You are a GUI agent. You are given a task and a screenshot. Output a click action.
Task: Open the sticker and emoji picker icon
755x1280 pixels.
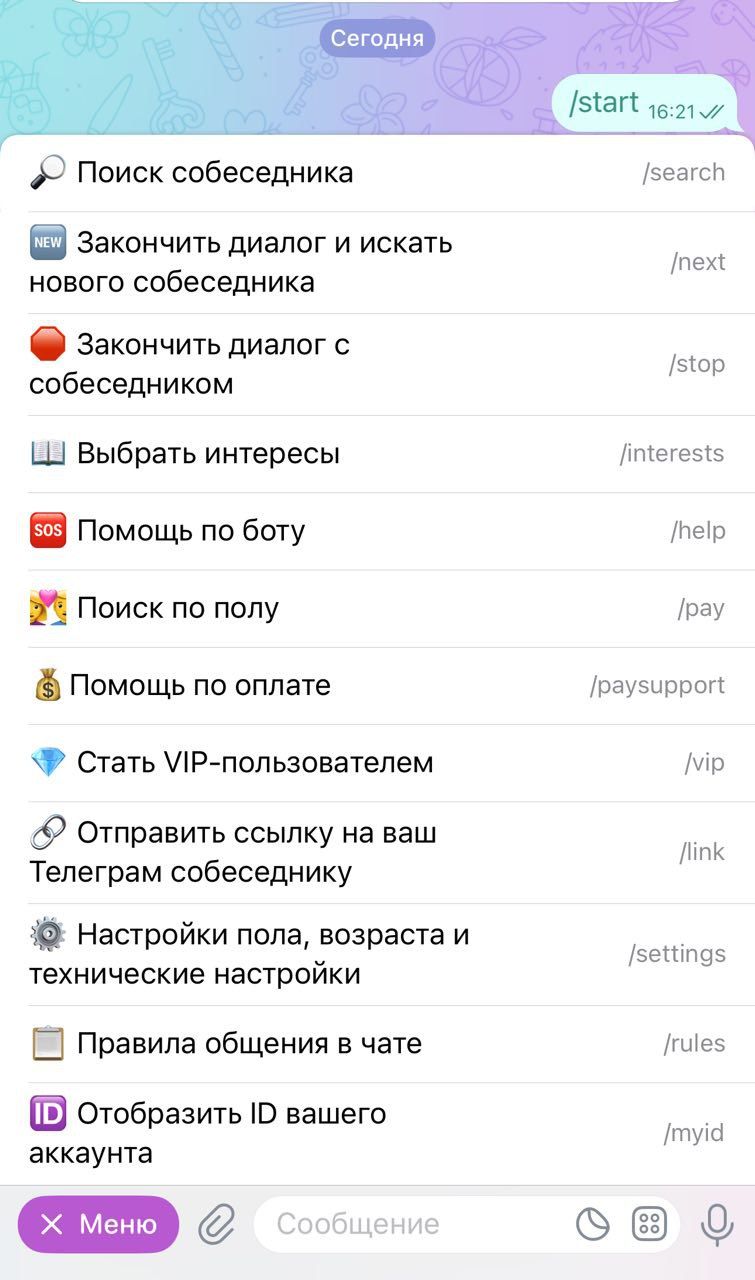[649, 1223]
